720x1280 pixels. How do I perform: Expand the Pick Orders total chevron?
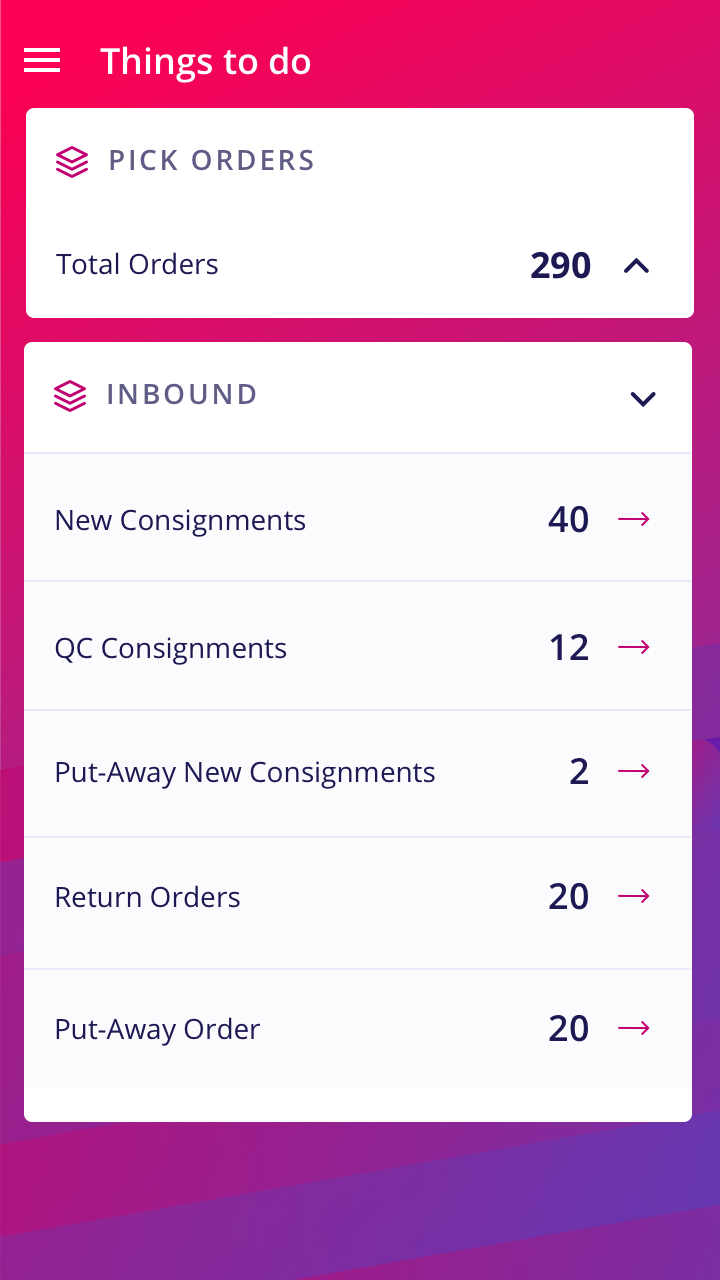[637, 266]
